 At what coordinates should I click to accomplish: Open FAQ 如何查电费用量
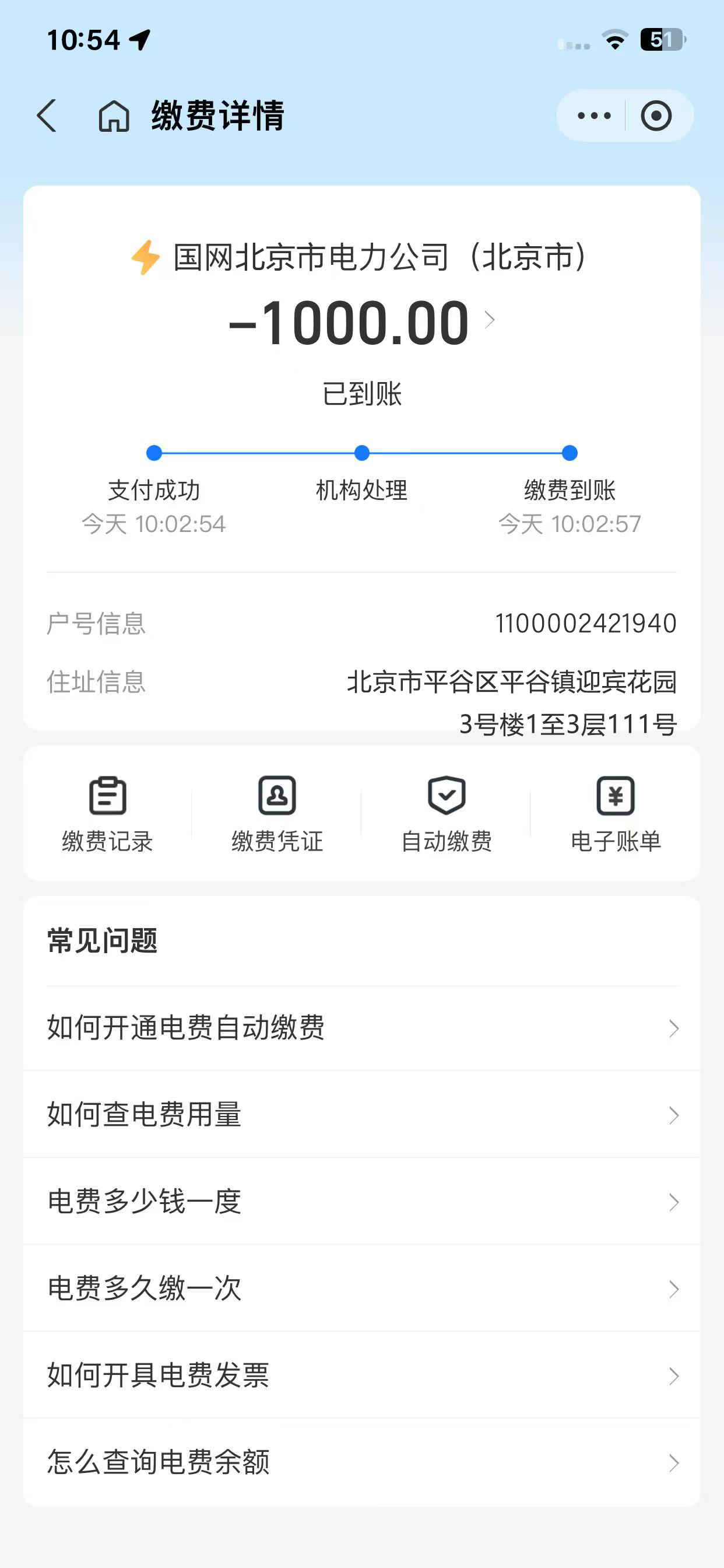pos(362,1115)
